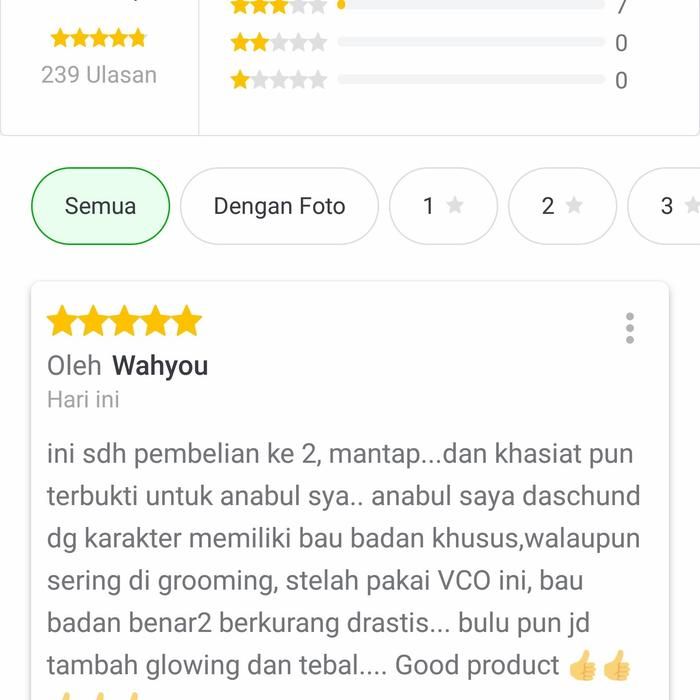
Task: Show only 2 star reviews
Action: (562, 206)
